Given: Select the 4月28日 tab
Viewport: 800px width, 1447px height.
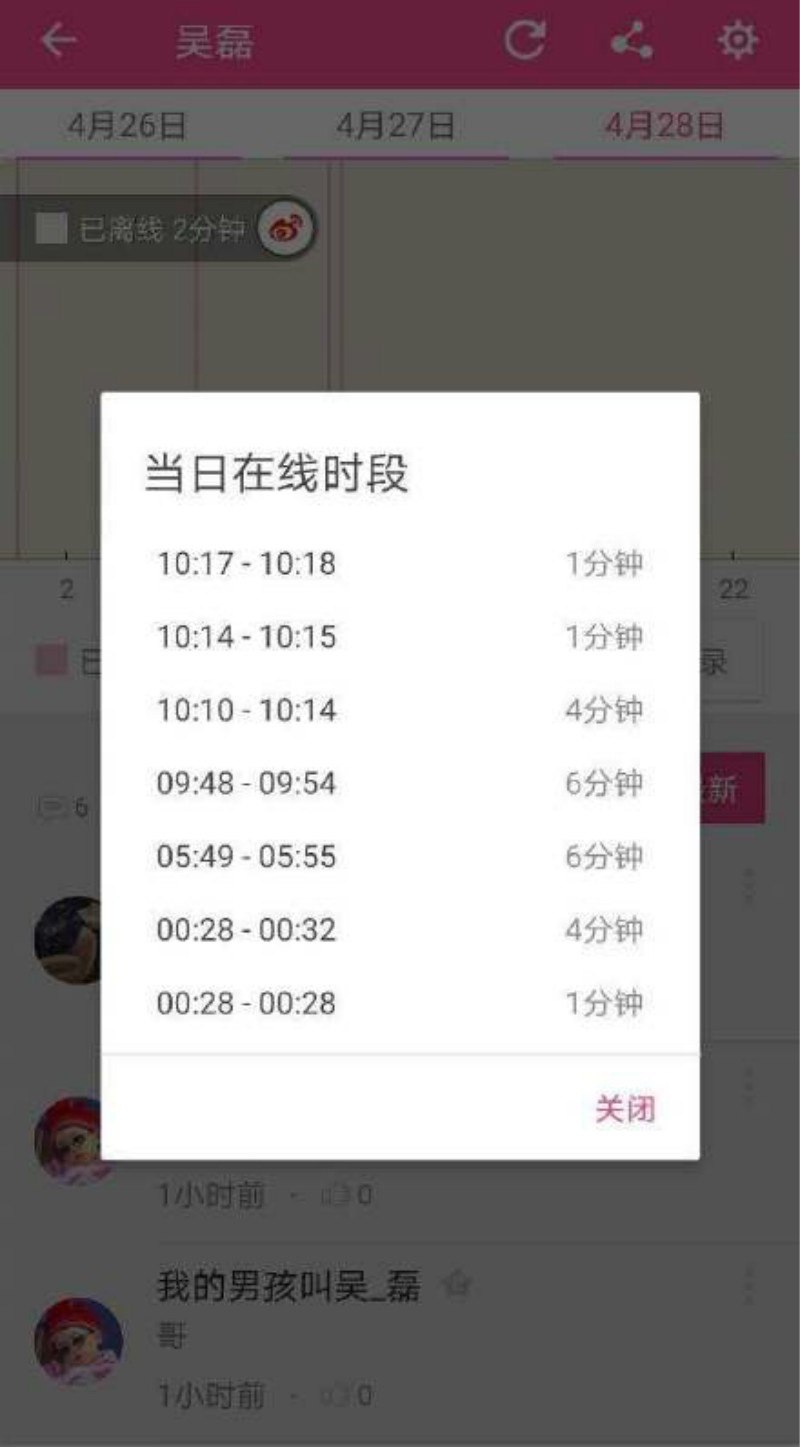Looking at the screenshot, I should coord(664,126).
